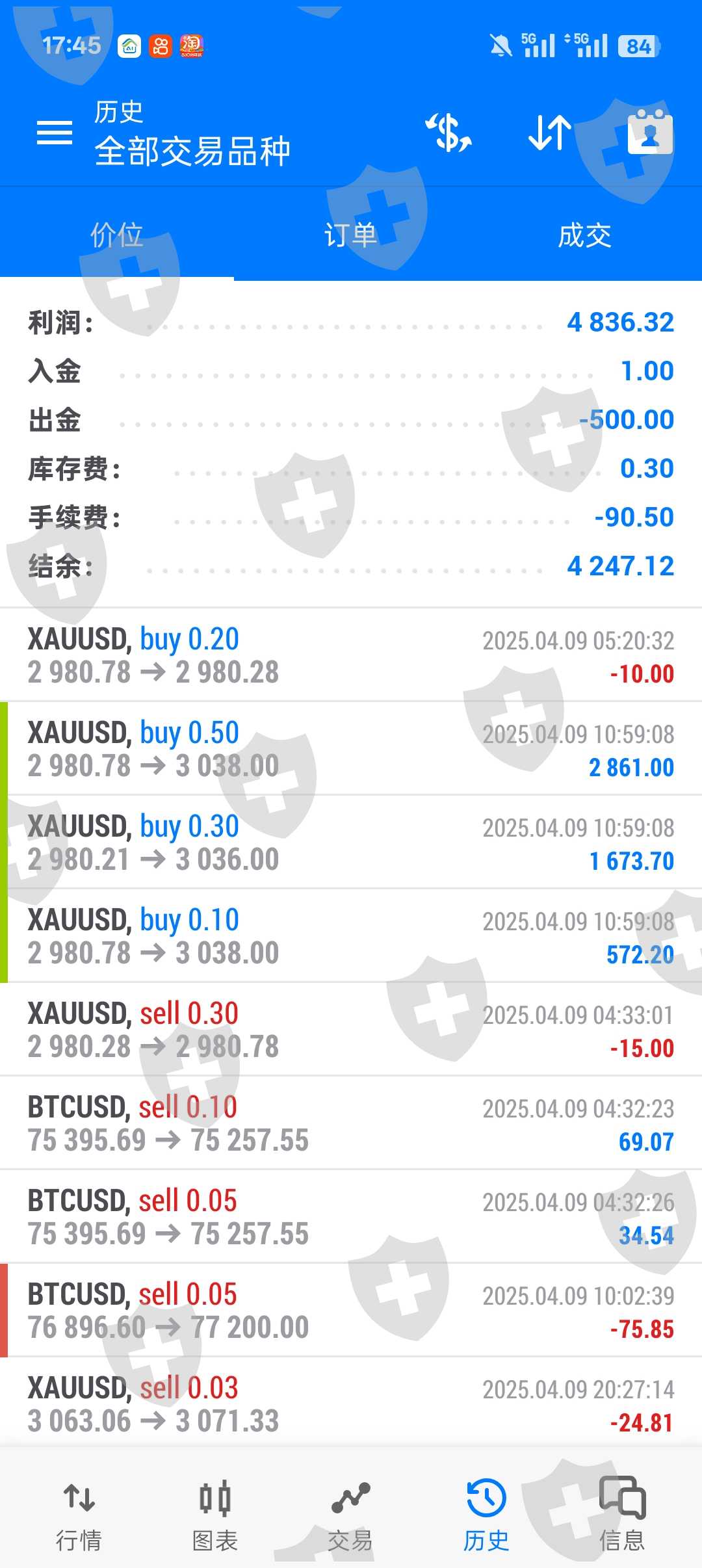Viewport: 702px width, 1568px height.
Task: Open XAUUSD buy 0.20 trade losing -10.00
Action: (351, 655)
